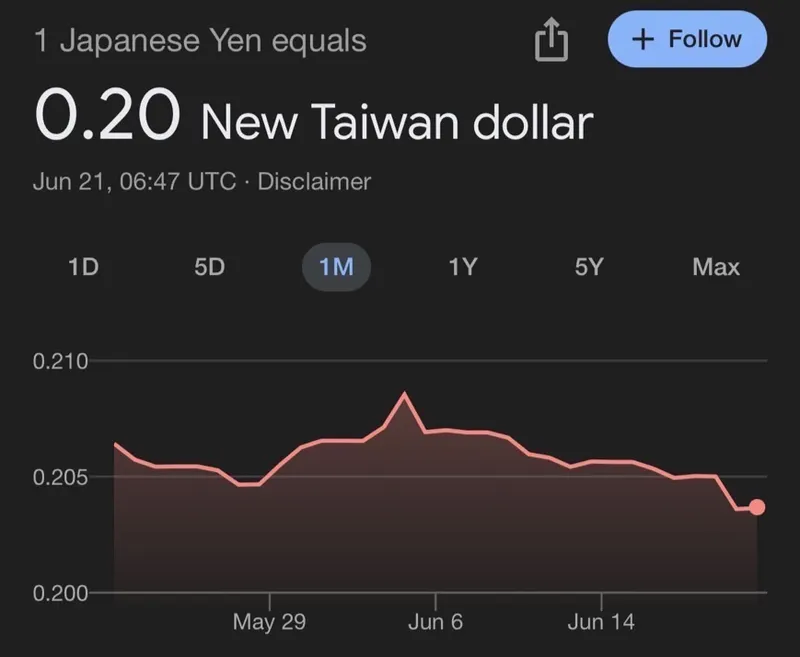Show the 1Y chart range
The width and height of the screenshot is (800, 657).
[462, 268]
